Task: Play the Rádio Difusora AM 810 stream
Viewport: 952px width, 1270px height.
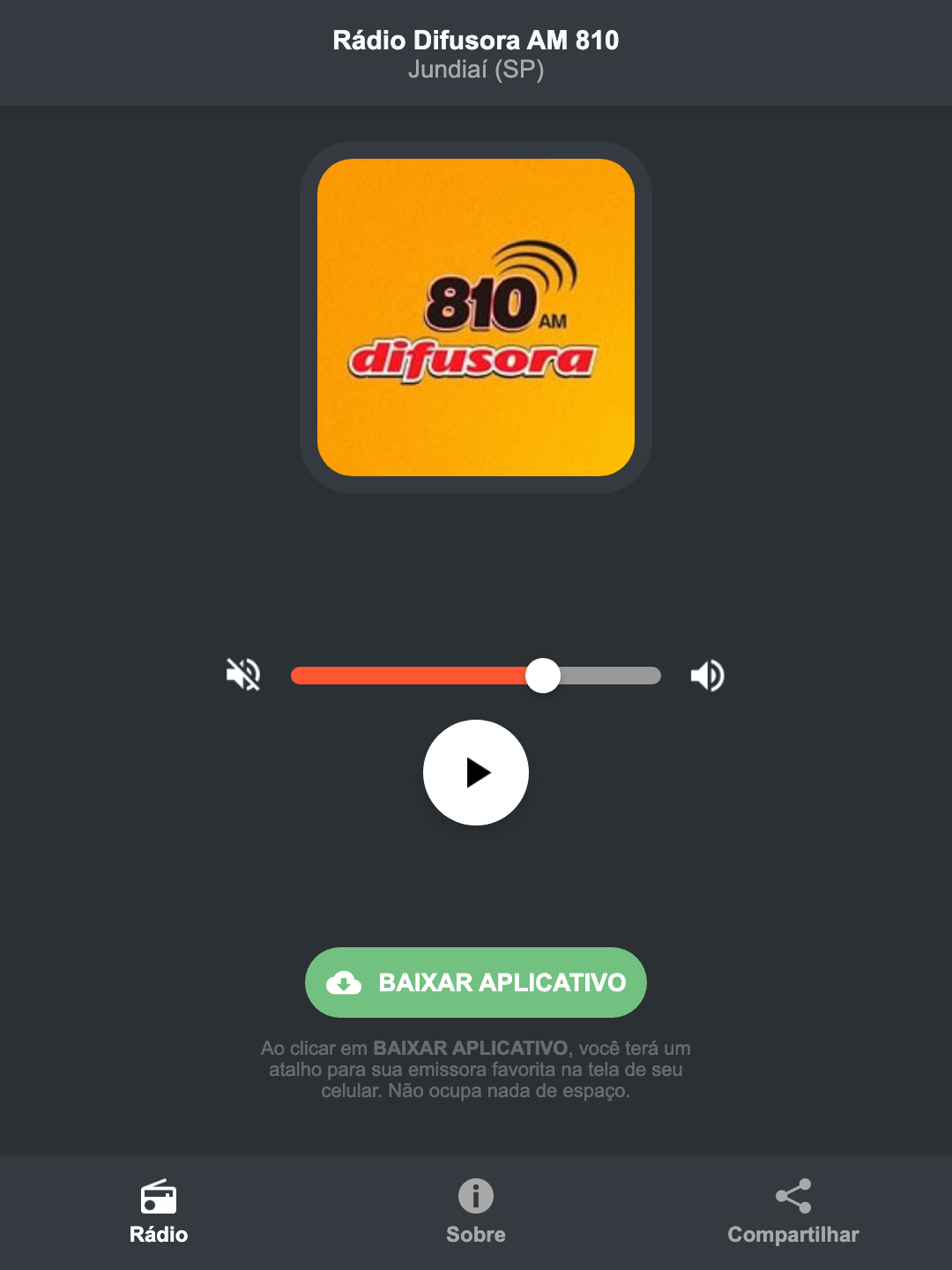Action: [x=476, y=773]
